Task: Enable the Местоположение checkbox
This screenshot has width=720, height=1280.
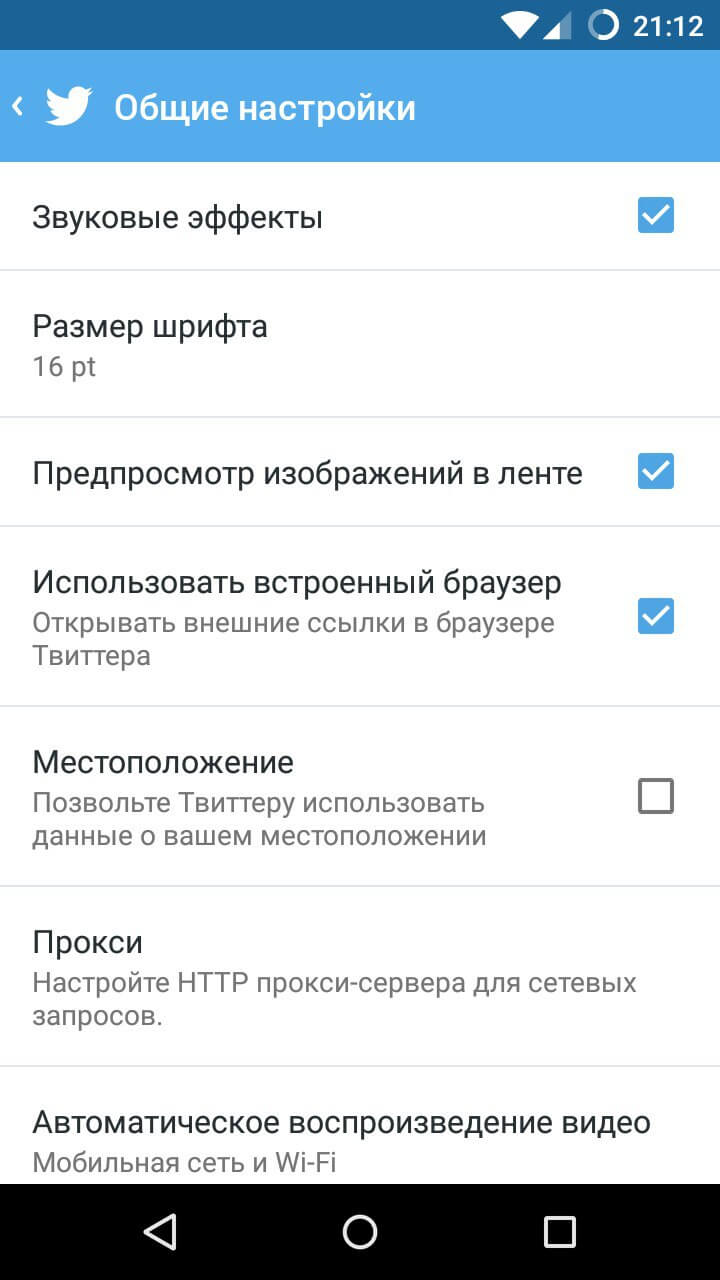Action: pos(655,797)
